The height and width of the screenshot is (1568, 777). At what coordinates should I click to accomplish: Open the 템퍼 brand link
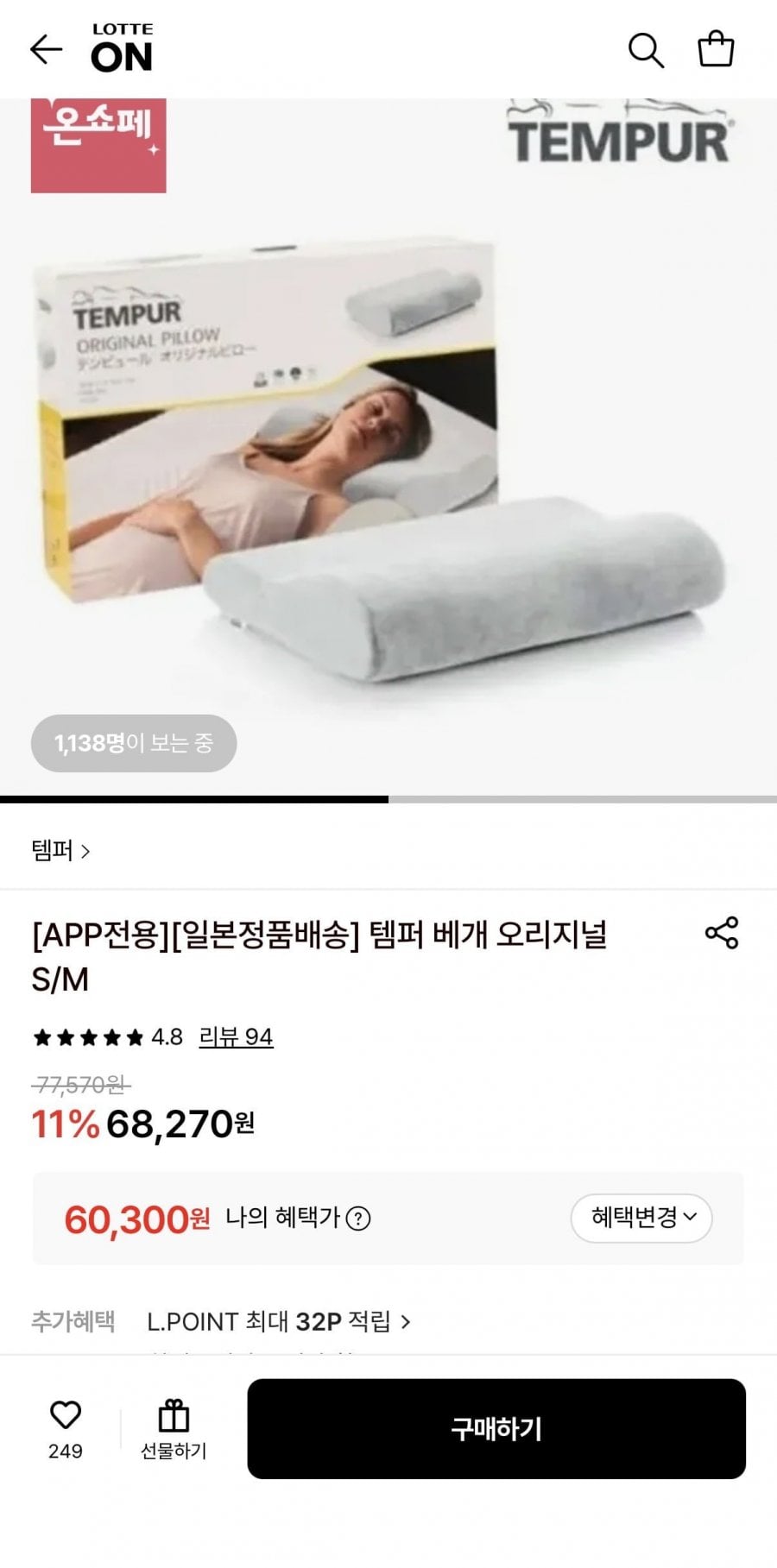pos(60,851)
